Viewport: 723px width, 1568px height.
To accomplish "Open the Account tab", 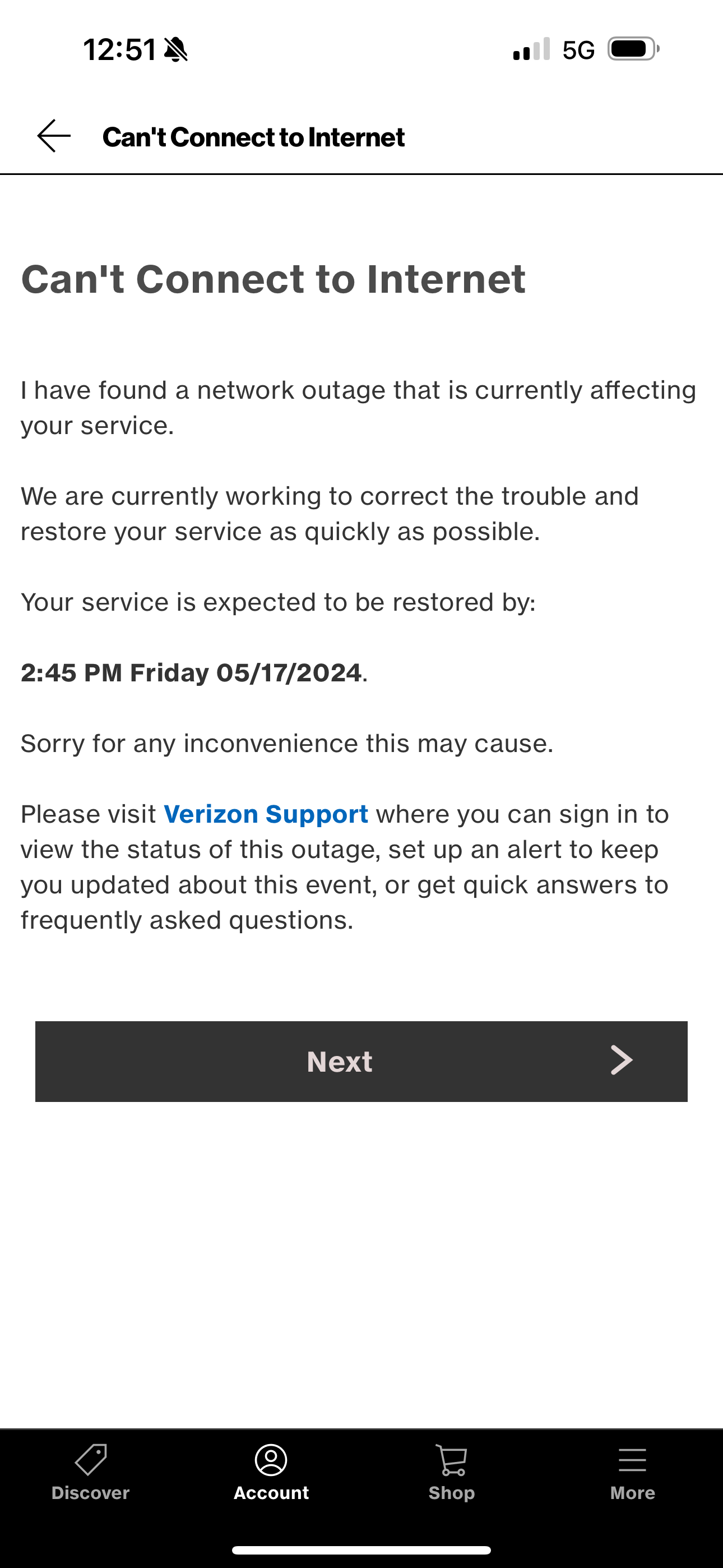I will point(271,1473).
